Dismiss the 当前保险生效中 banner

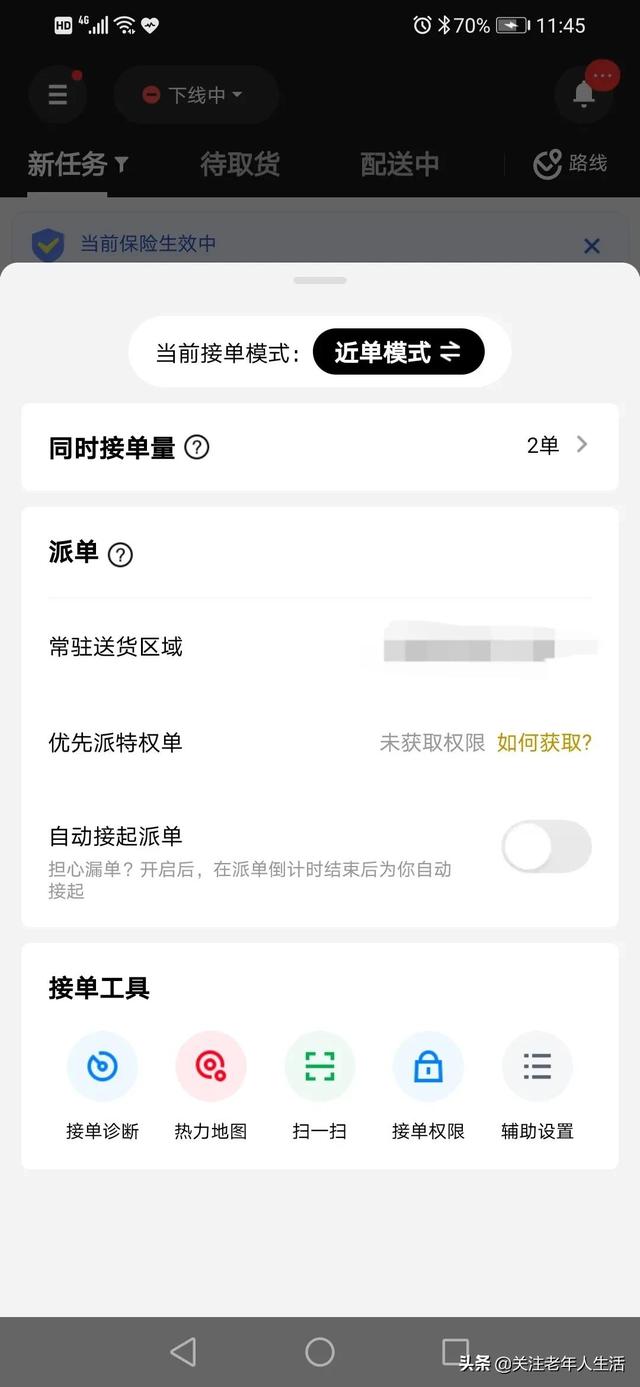click(592, 245)
